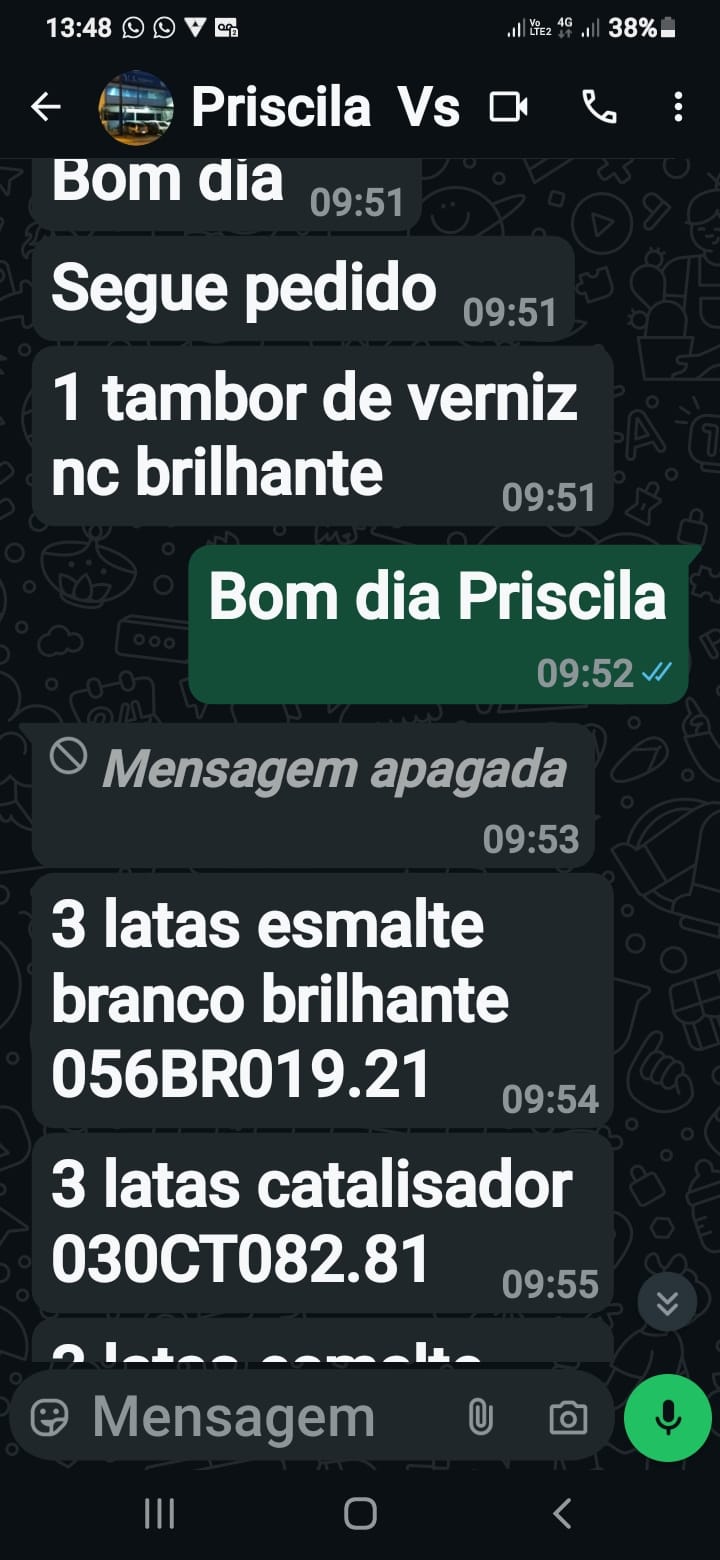Image resolution: width=720 pixels, height=1560 pixels.
Task: Open the camera to send a photo
Action: (568, 1417)
